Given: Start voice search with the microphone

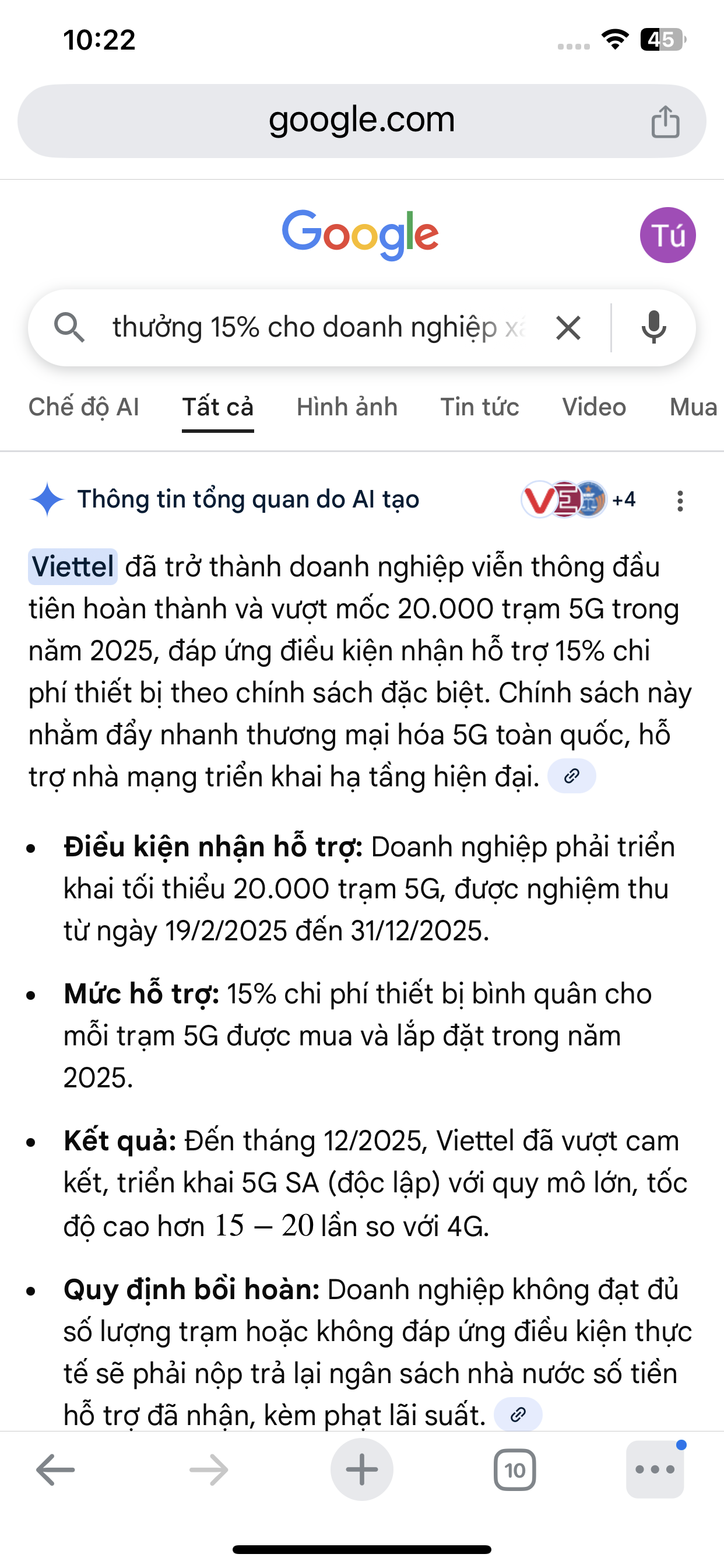Looking at the screenshot, I should tap(653, 327).
